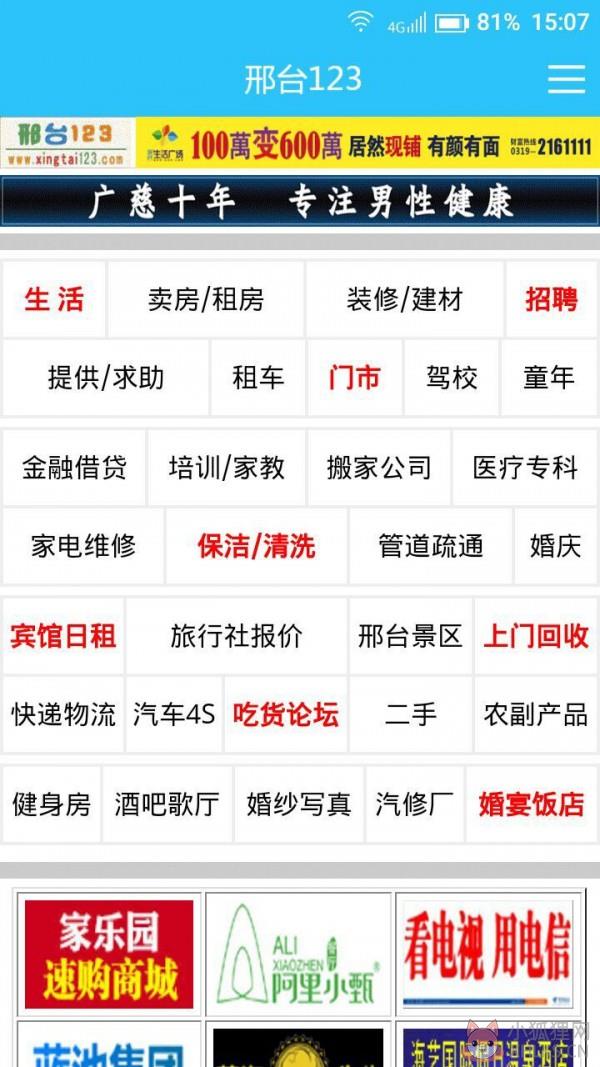The height and width of the screenshot is (1067, 600).
Task: Open the hamburger menu
Action: point(567,80)
